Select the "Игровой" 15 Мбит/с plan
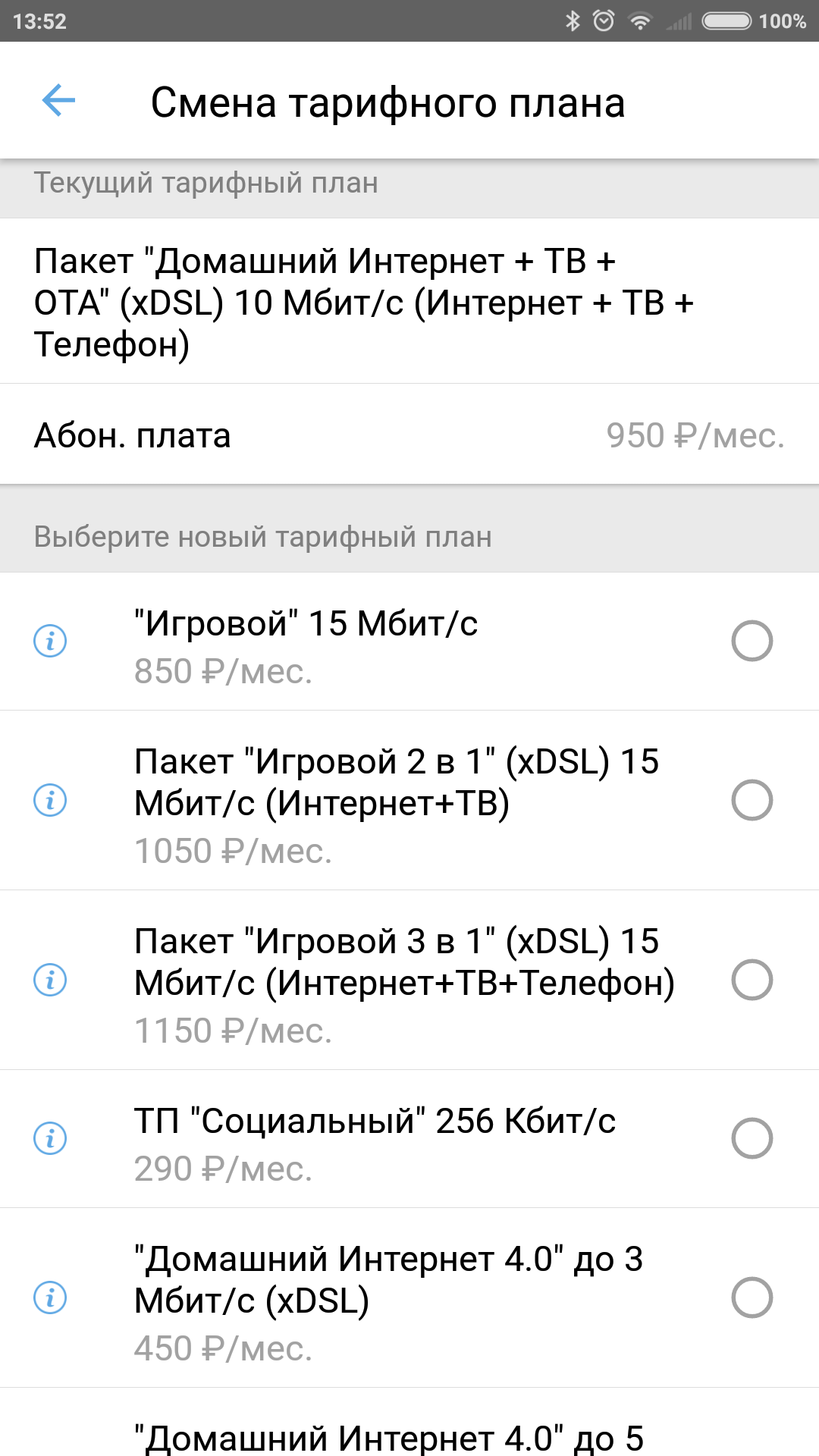Image resolution: width=819 pixels, height=1456 pixels. 752,641
